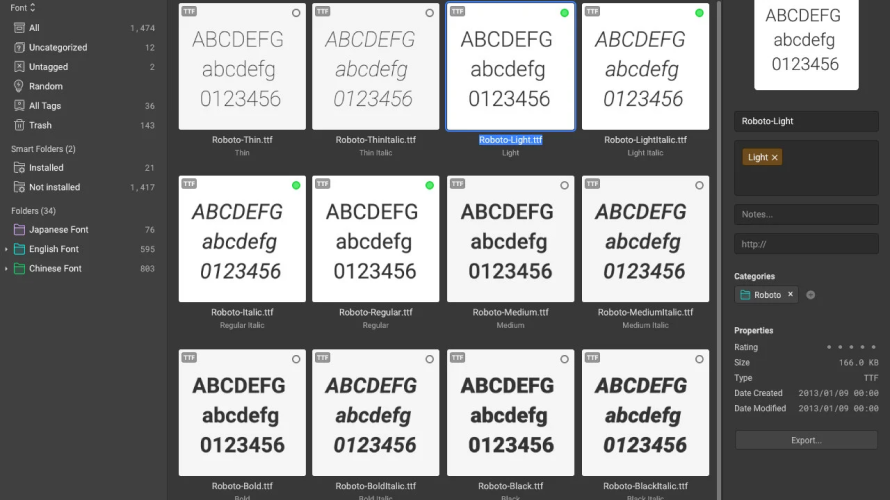Open the Japanese Font folder

pyautogui.click(x=58, y=230)
